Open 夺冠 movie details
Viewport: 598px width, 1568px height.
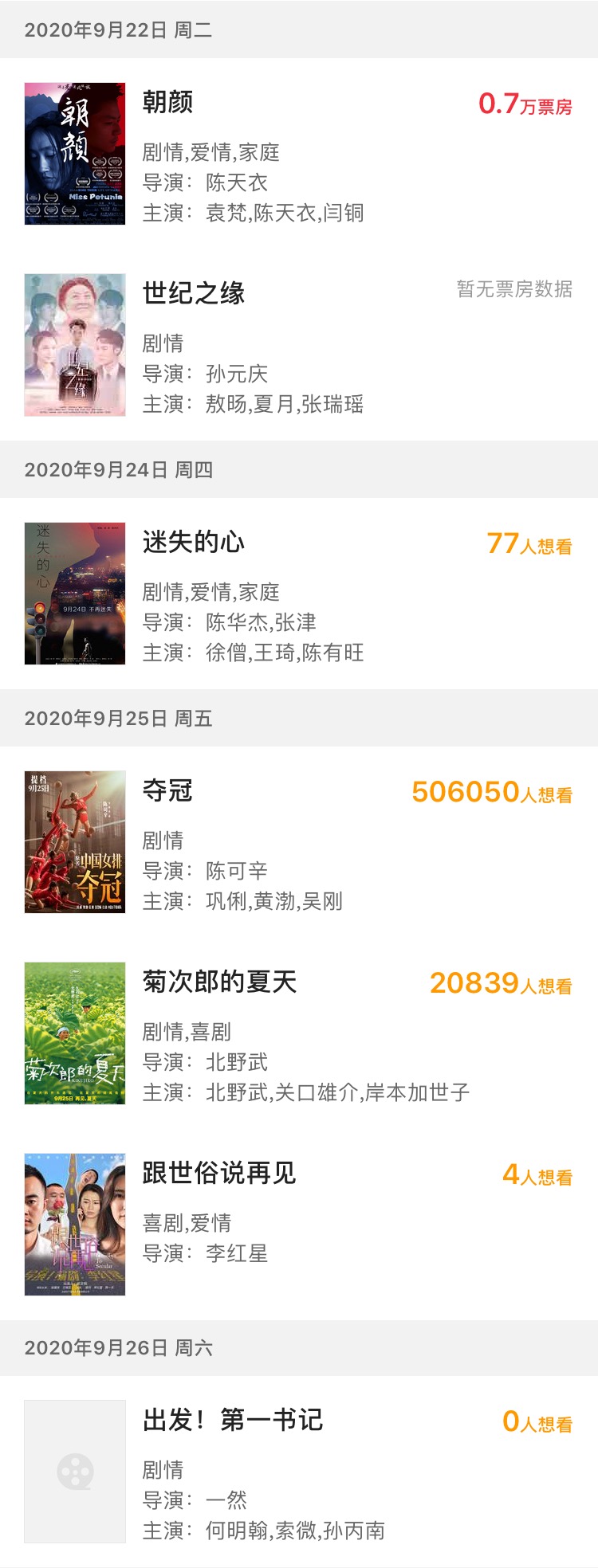(x=167, y=791)
